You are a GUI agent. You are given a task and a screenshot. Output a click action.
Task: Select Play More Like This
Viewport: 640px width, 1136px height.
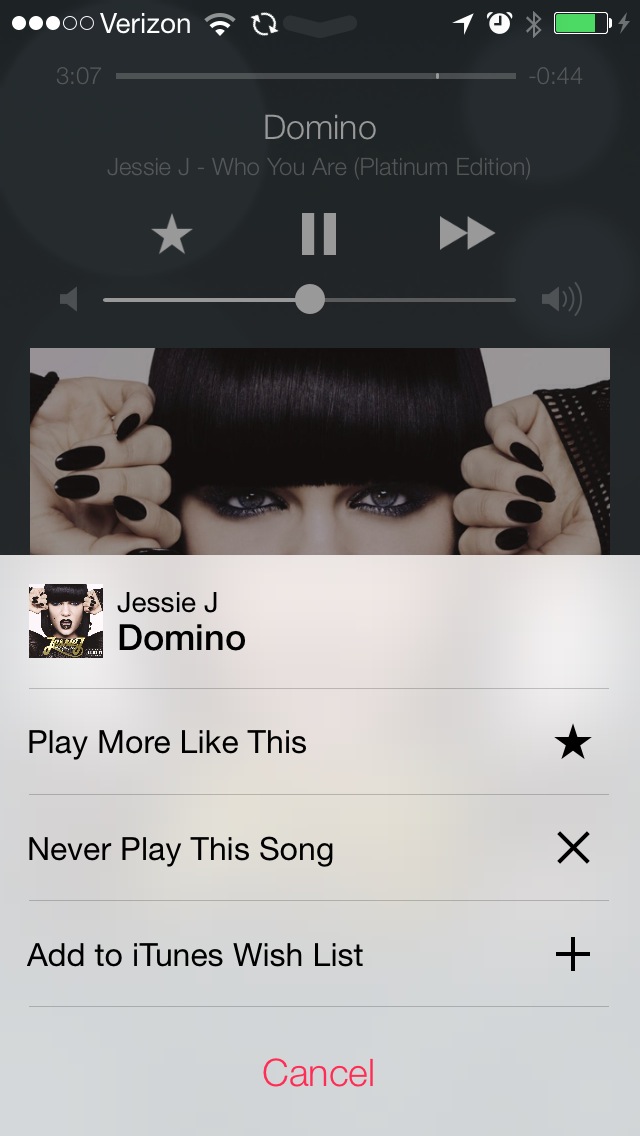[318, 742]
